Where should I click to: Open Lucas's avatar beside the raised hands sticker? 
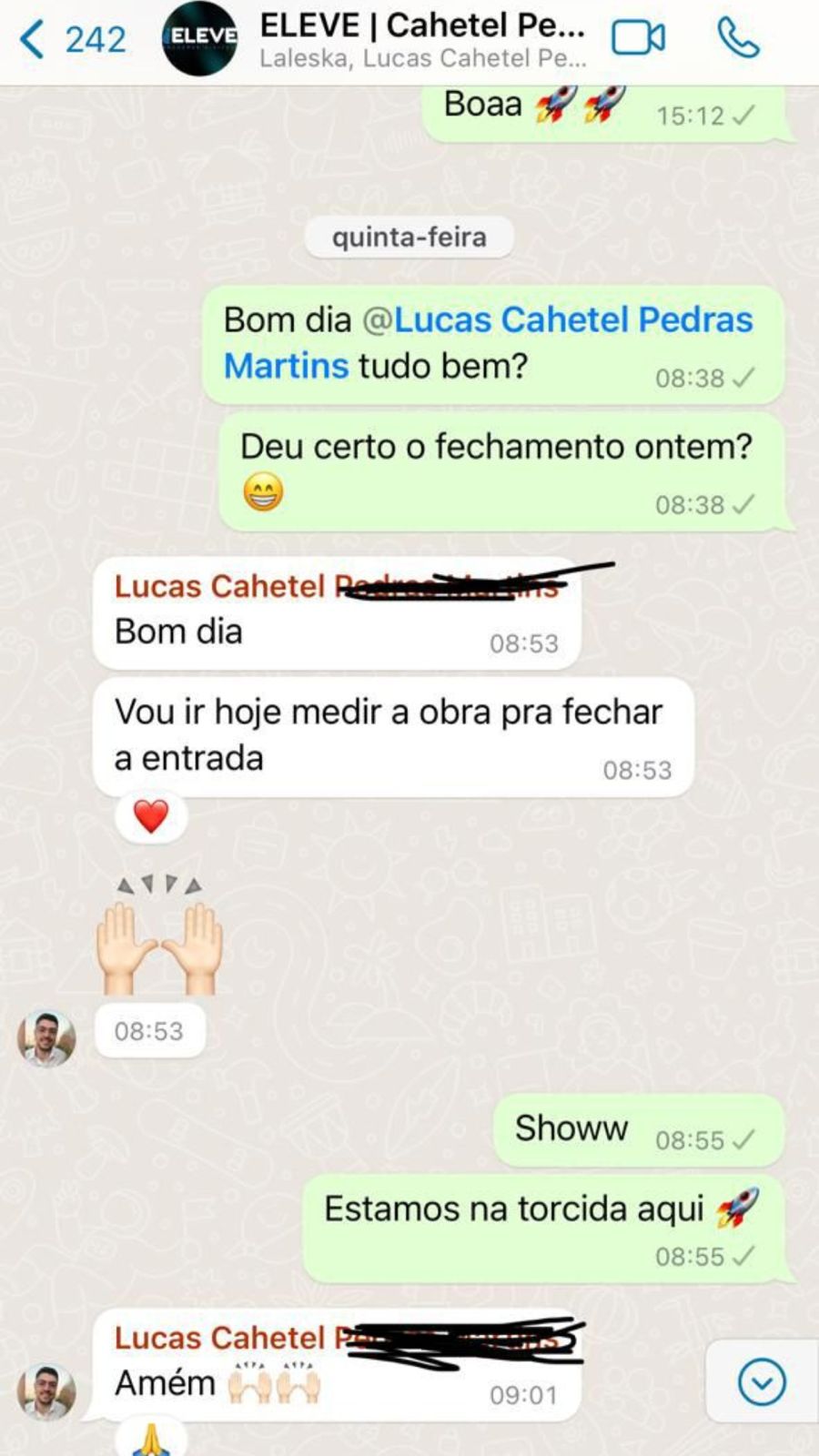46,1038
